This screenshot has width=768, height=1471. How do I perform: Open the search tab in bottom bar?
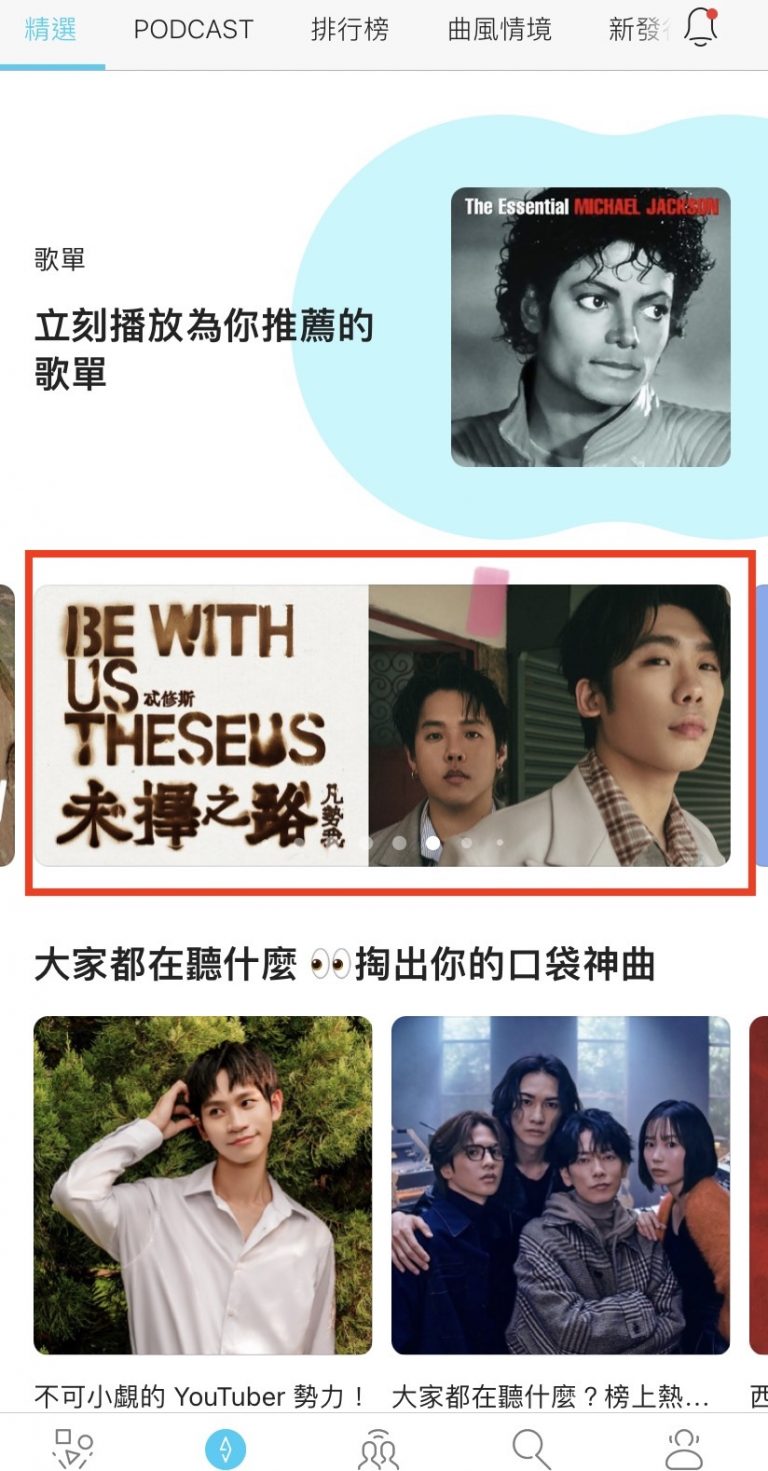point(531,1448)
